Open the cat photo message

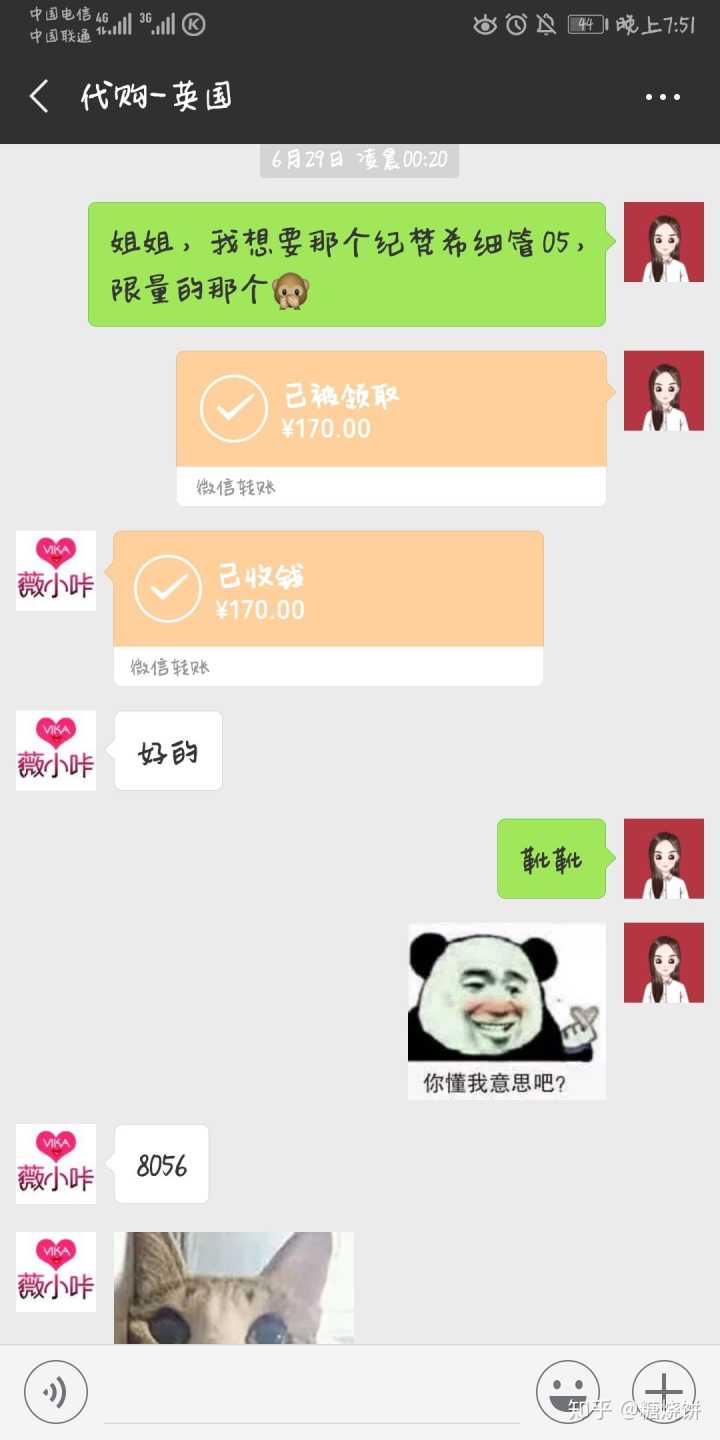tap(233, 1287)
